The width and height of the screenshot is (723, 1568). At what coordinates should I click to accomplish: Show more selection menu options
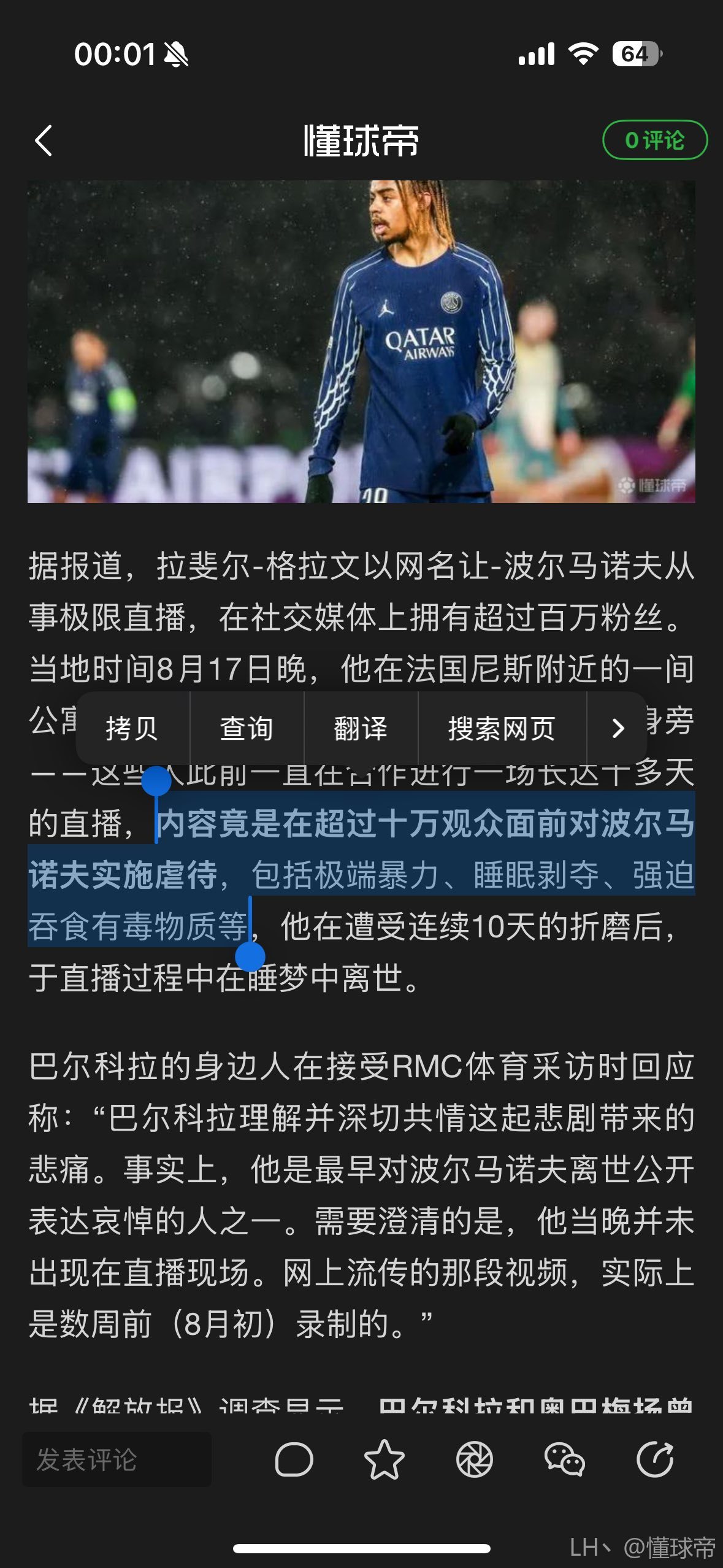[618, 729]
